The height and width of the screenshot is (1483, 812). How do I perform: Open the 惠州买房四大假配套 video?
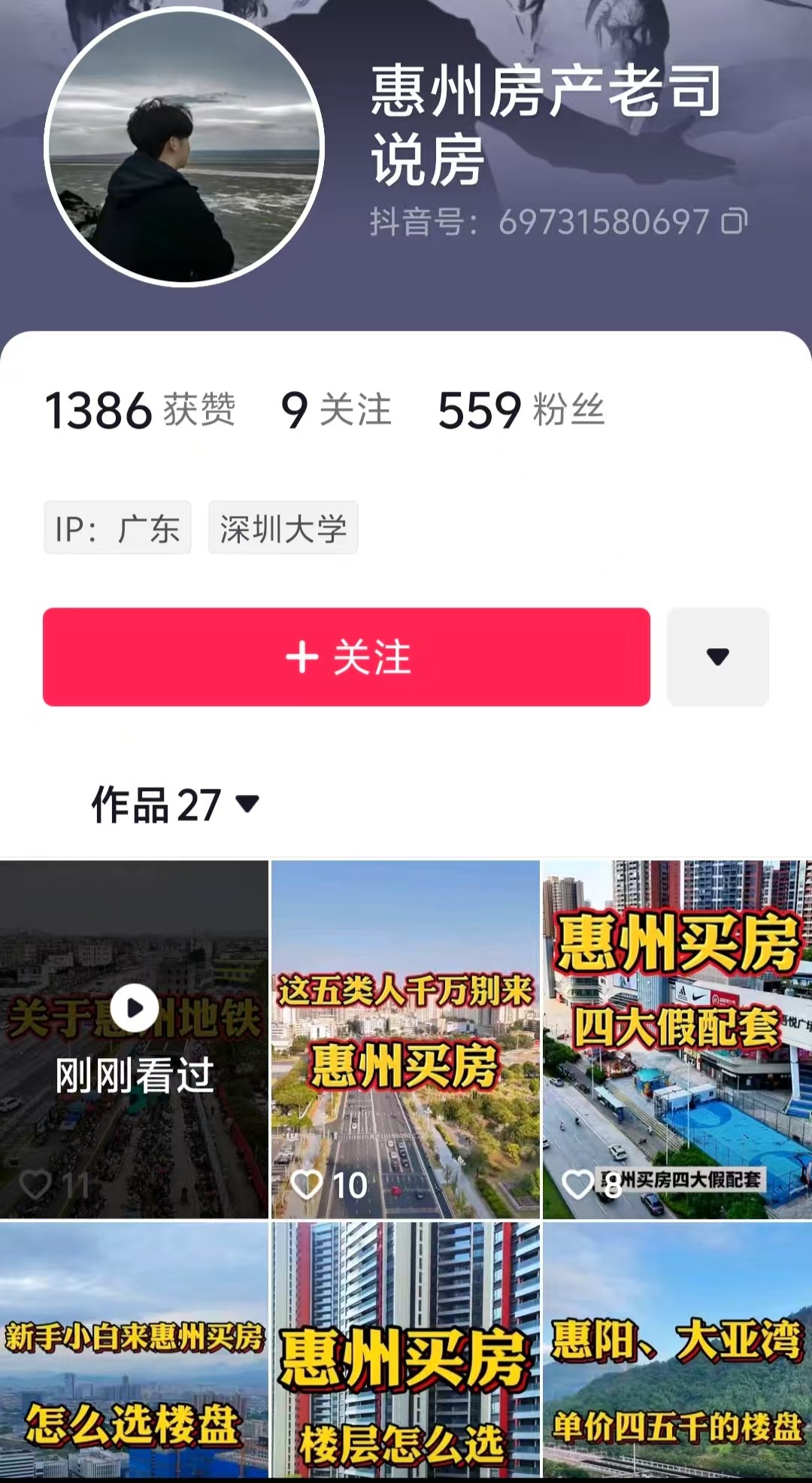(x=677, y=1038)
